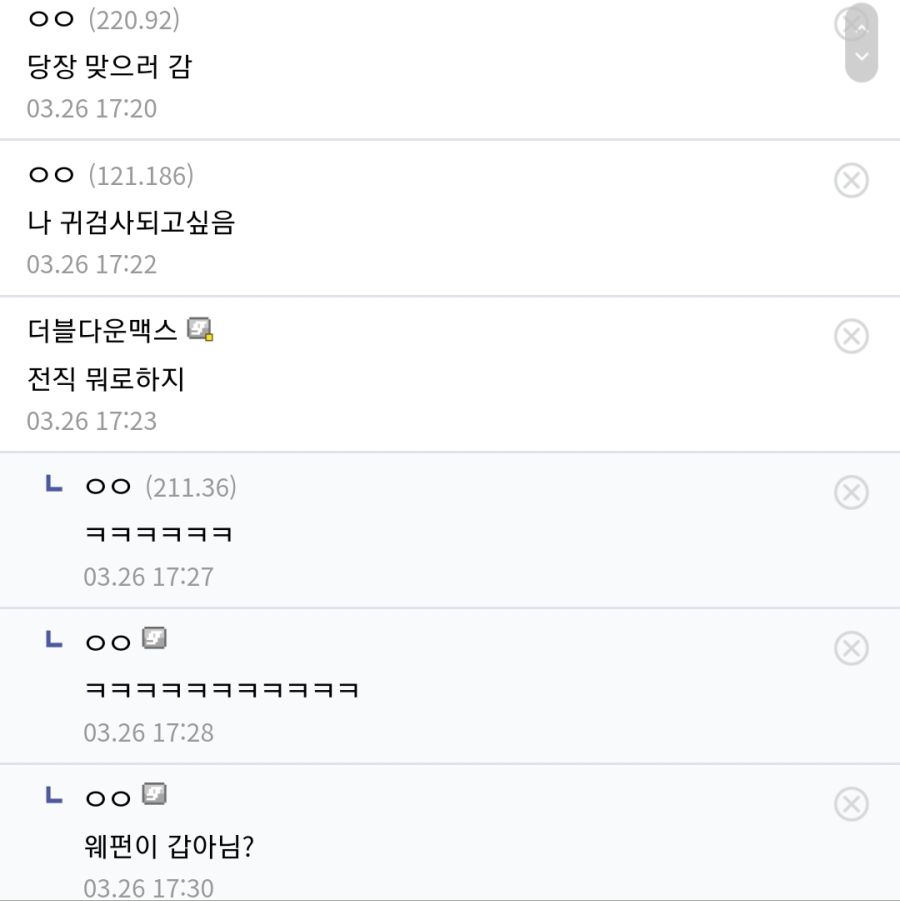Jump to top with the up arrow

coord(862,27)
